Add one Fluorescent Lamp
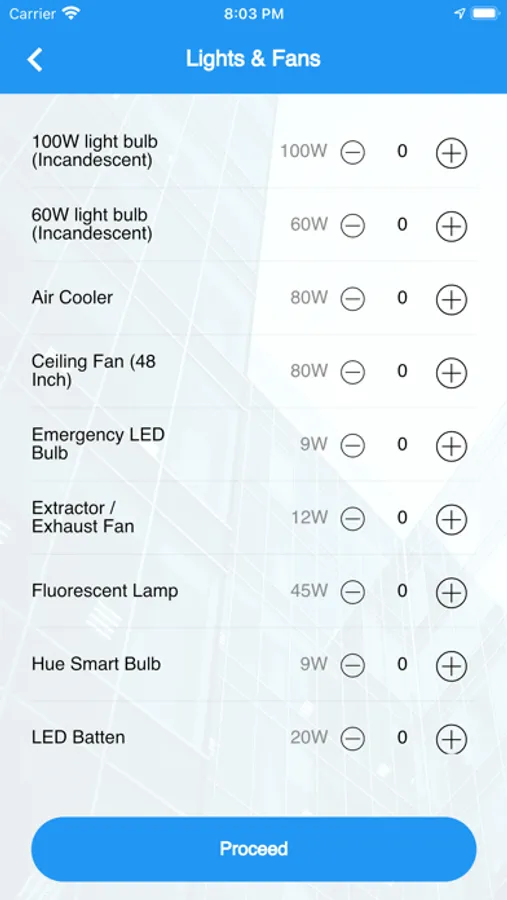 click(x=451, y=593)
